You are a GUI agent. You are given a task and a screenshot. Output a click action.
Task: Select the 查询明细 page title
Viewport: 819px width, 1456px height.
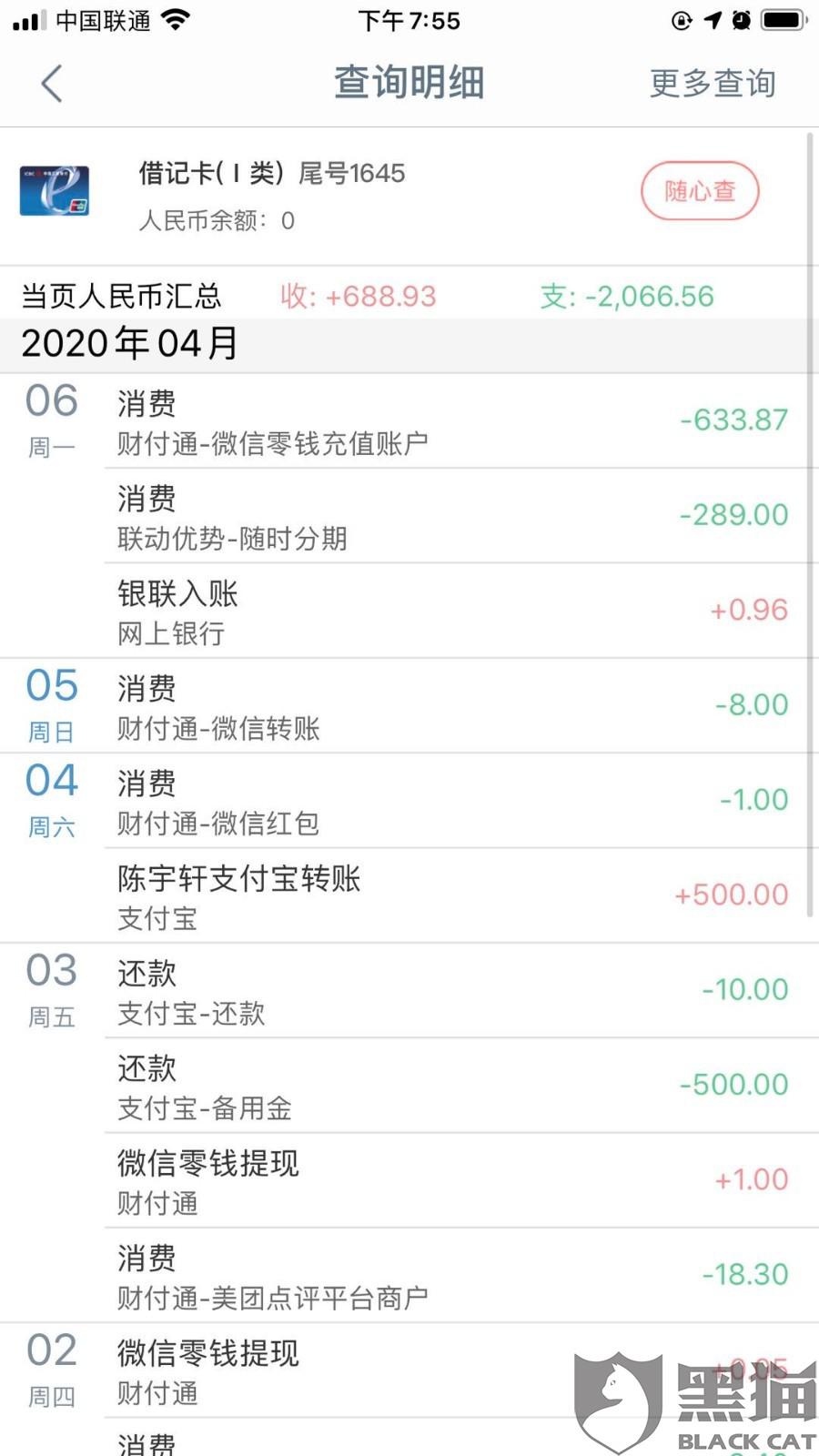pyautogui.click(x=409, y=82)
